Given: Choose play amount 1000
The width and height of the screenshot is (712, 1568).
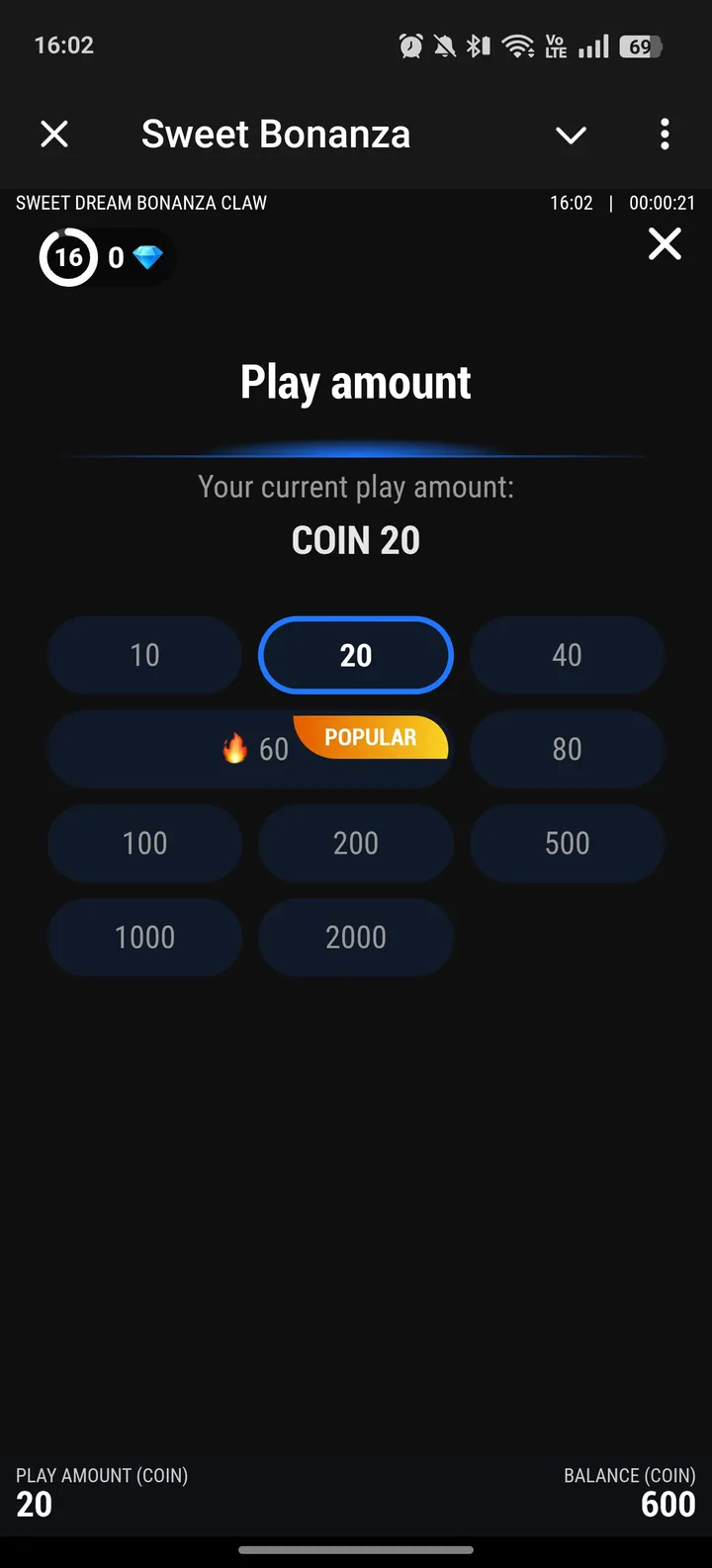Looking at the screenshot, I should pyautogui.click(x=144, y=937).
